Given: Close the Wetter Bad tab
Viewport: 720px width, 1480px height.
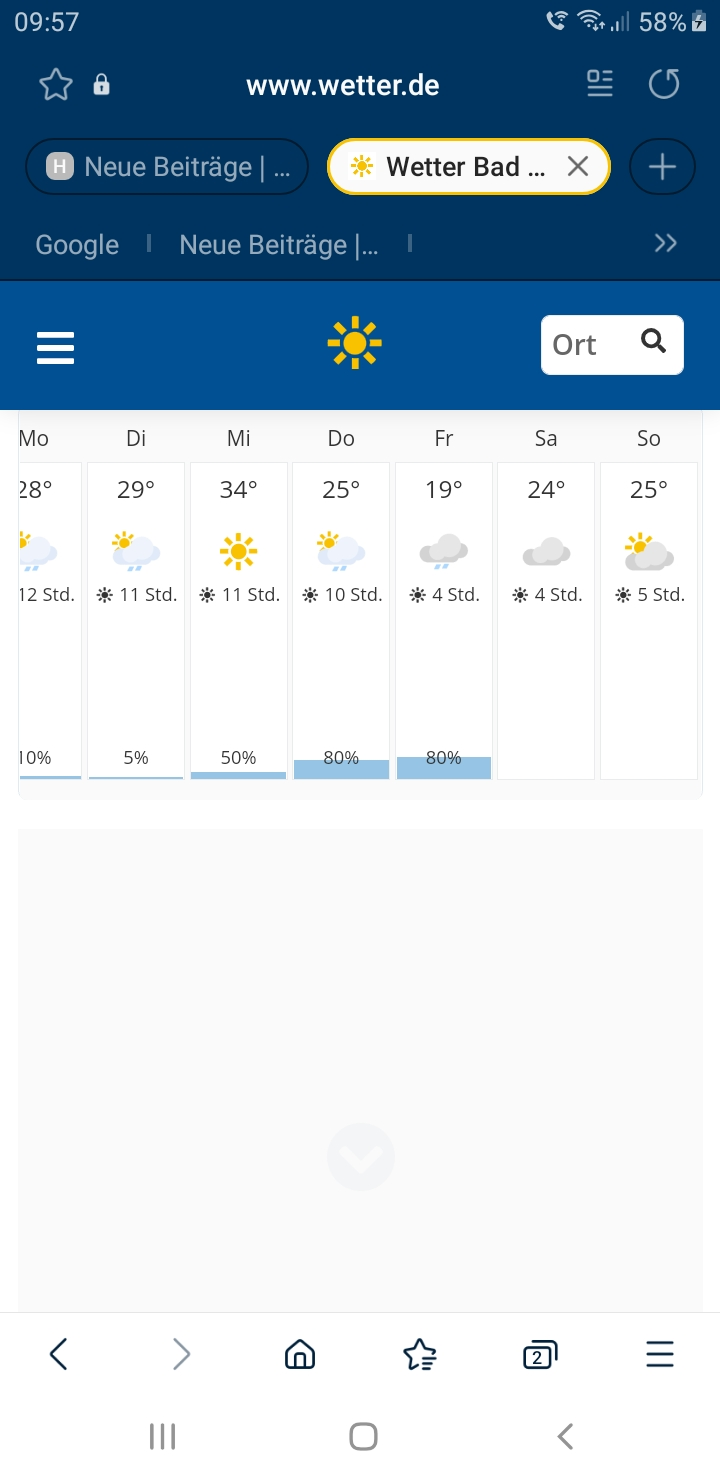Looking at the screenshot, I should point(577,167).
